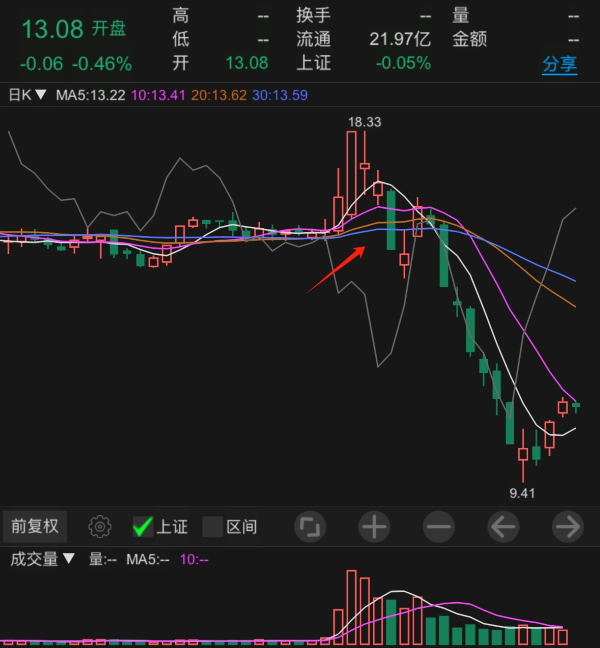600x648 pixels.
Task: Tap the 分享 share link
Action: 560,65
